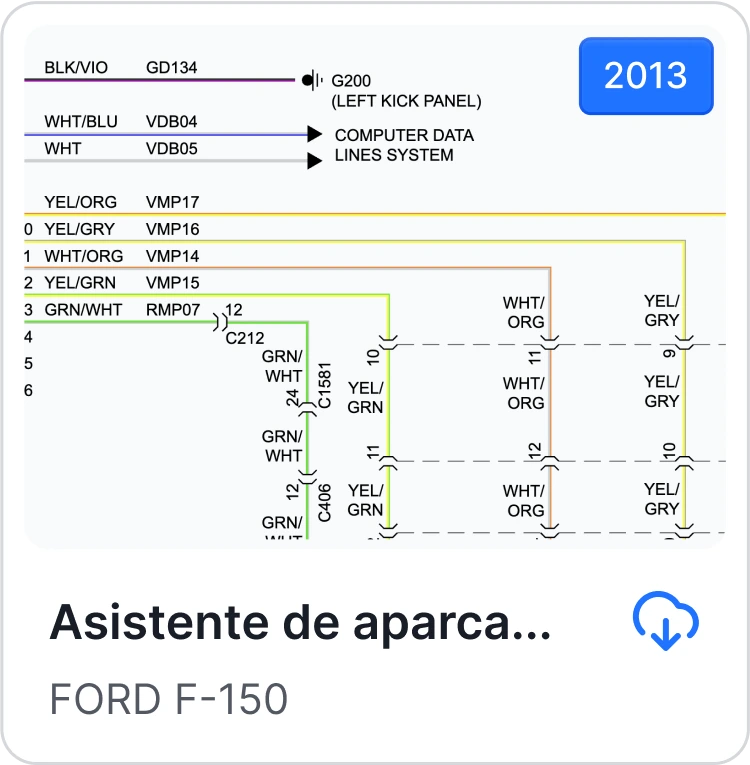Open the Asistente de aparca... diagram card
750x765 pixels.
(x=300, y=622)
